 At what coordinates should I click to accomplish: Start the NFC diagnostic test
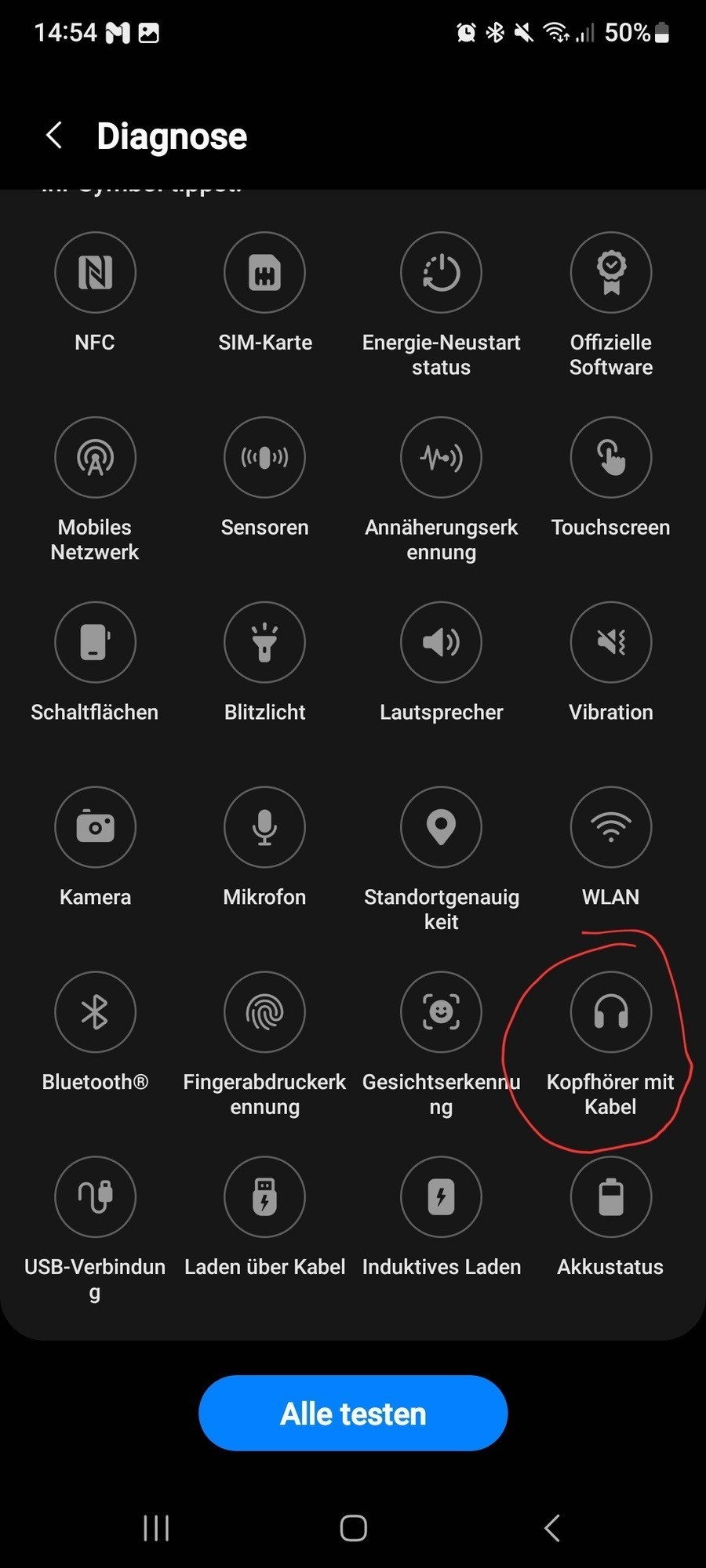95,273
